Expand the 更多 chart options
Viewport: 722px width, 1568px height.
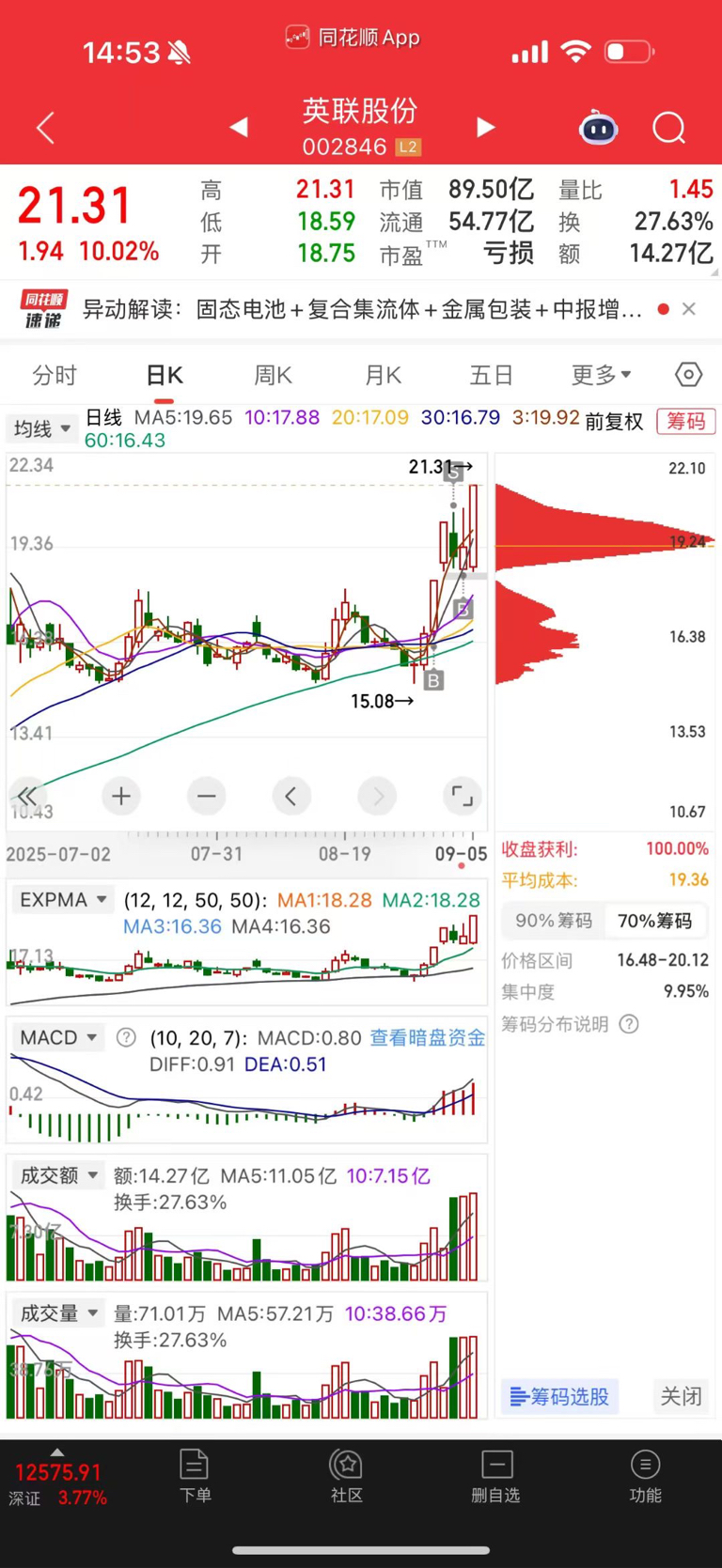click(x=601, y=375)
